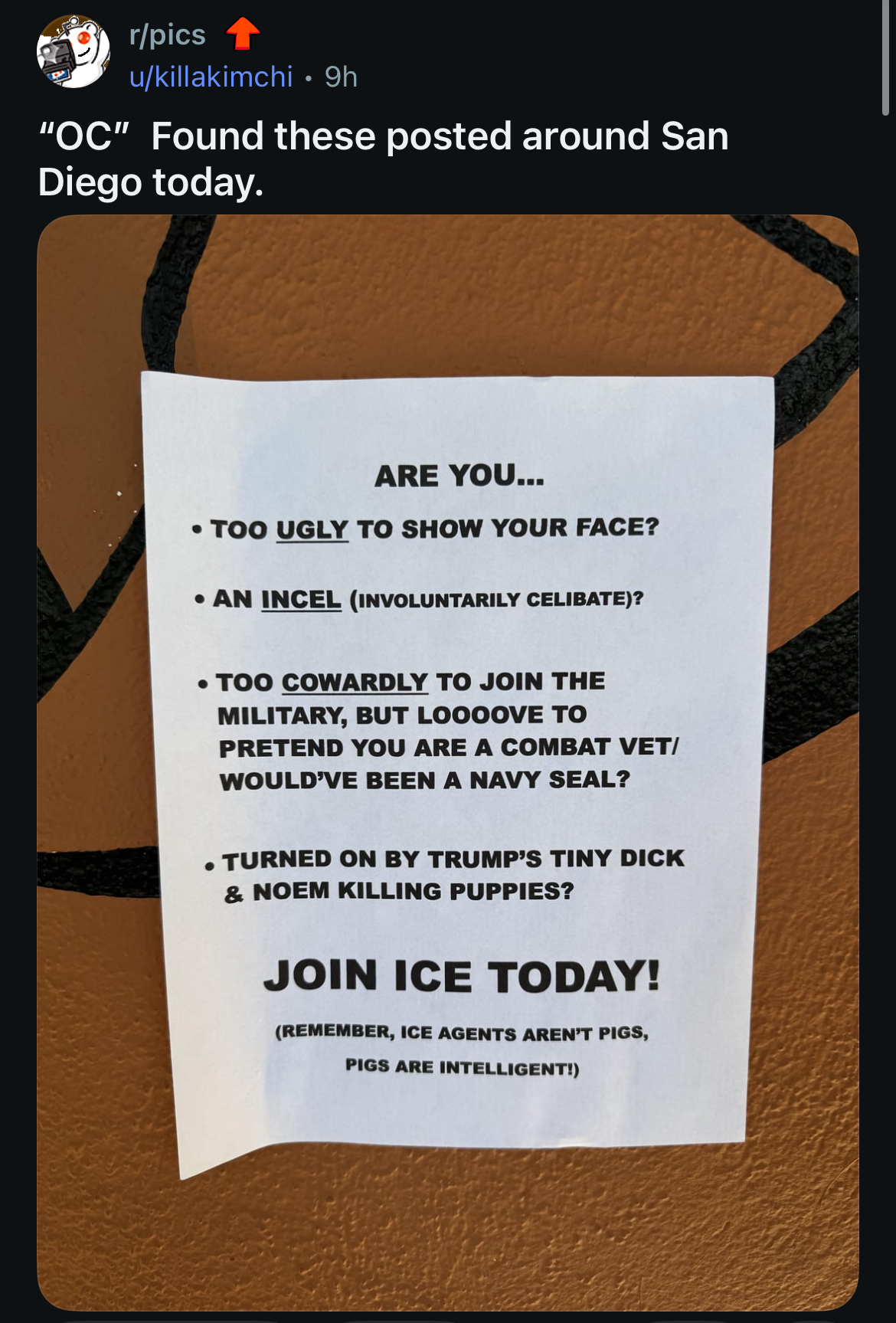Image resolution: width=896 pixels, height=1323 pixels.
Task: Open the post titled Found these posted around San Diego
Action: (x=383, y=159)
